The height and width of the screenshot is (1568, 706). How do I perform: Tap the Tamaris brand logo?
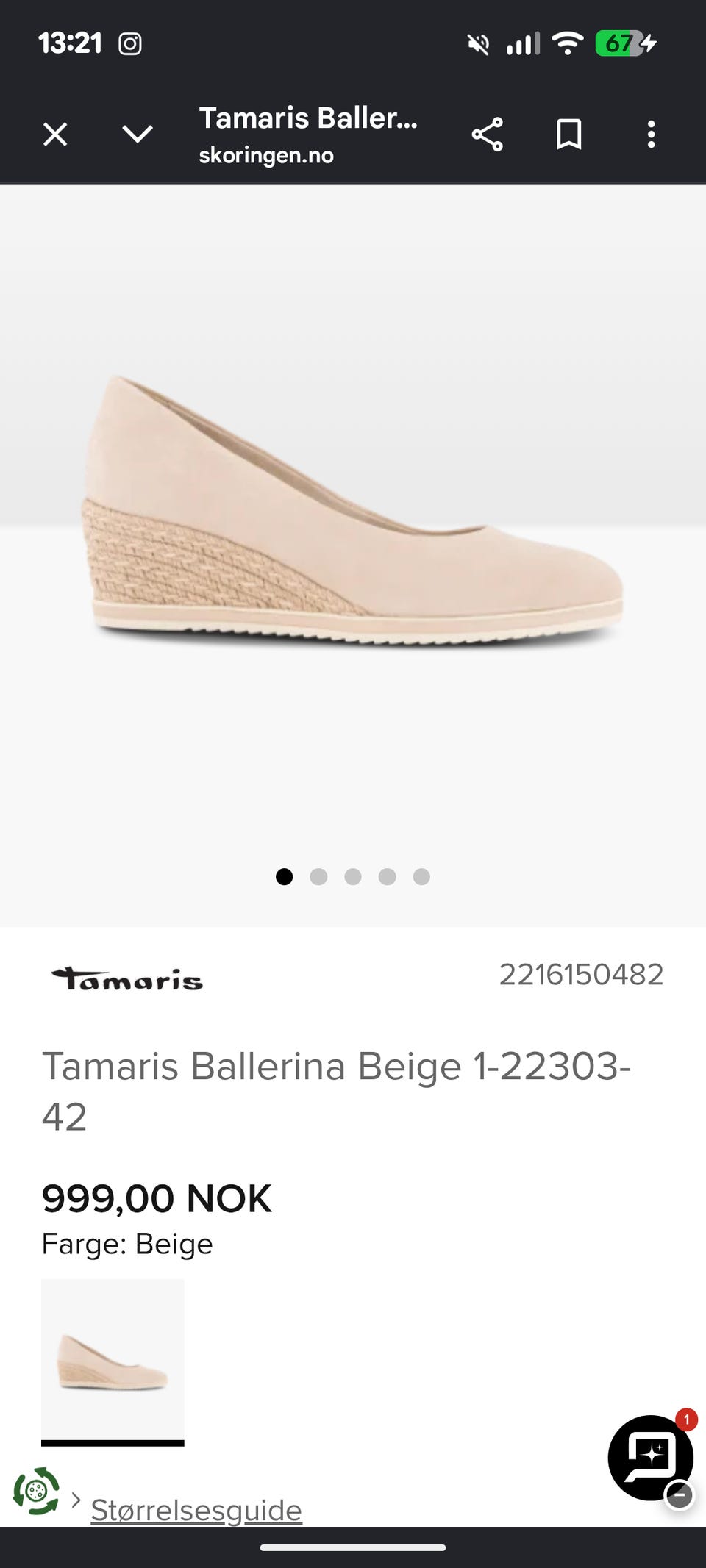tap(126, 978)
